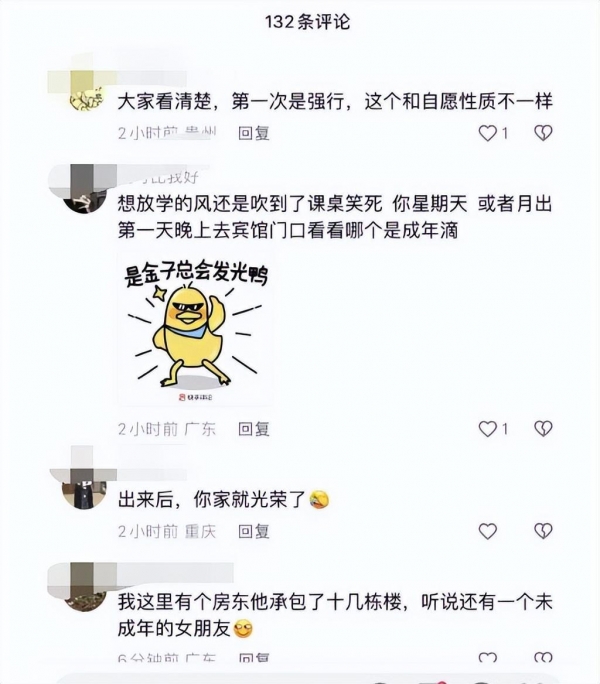Open avatar of the 出来后 commenter
The height and width of the screenshot is (684, 600).
(84, 494)
